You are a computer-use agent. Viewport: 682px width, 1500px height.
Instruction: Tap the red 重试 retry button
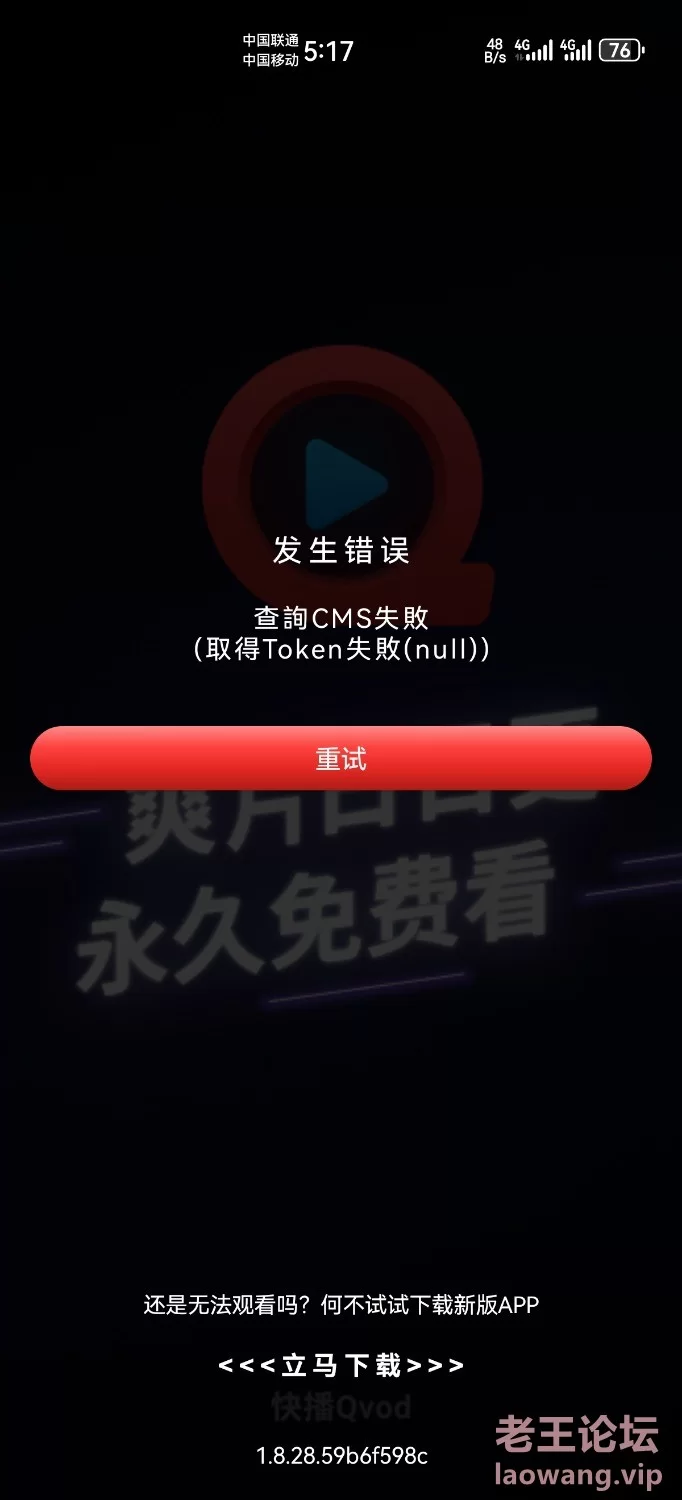[x=341, y=759]
